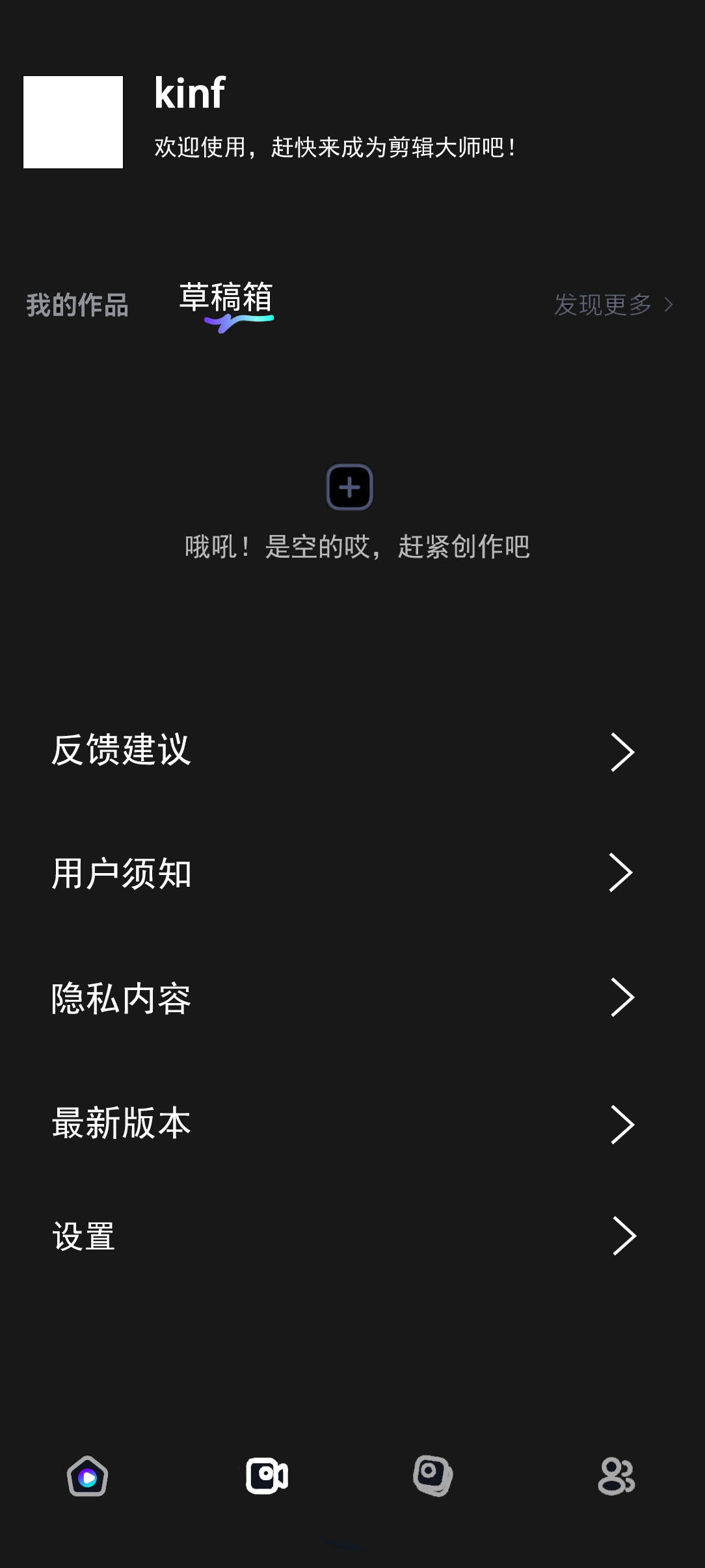
Task: Open the 设置 settings entry
Action: pyautogui.click(x=83, y=1236)
